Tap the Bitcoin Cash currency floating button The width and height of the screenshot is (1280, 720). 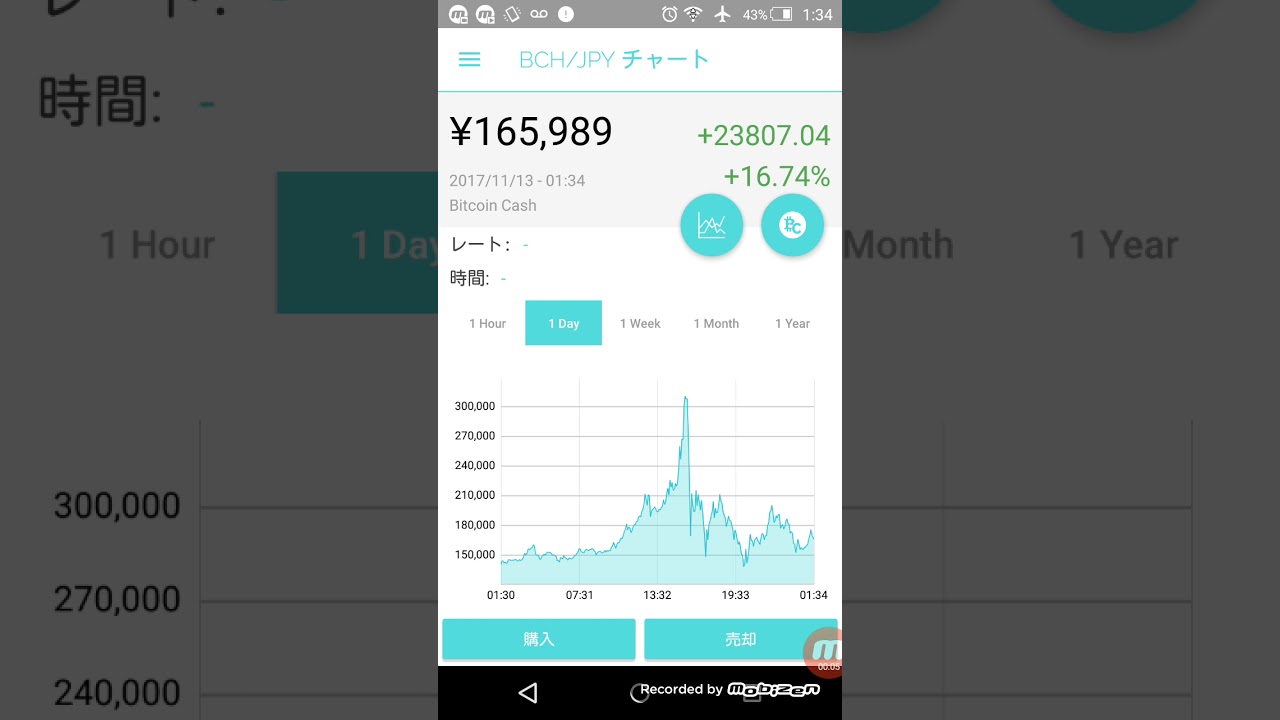click(x=792, y=225)
